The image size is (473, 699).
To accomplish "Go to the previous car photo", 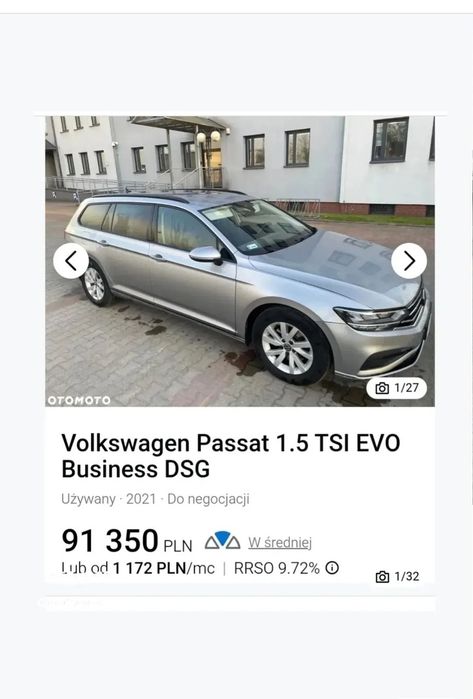I will click(x=71, y=261).
